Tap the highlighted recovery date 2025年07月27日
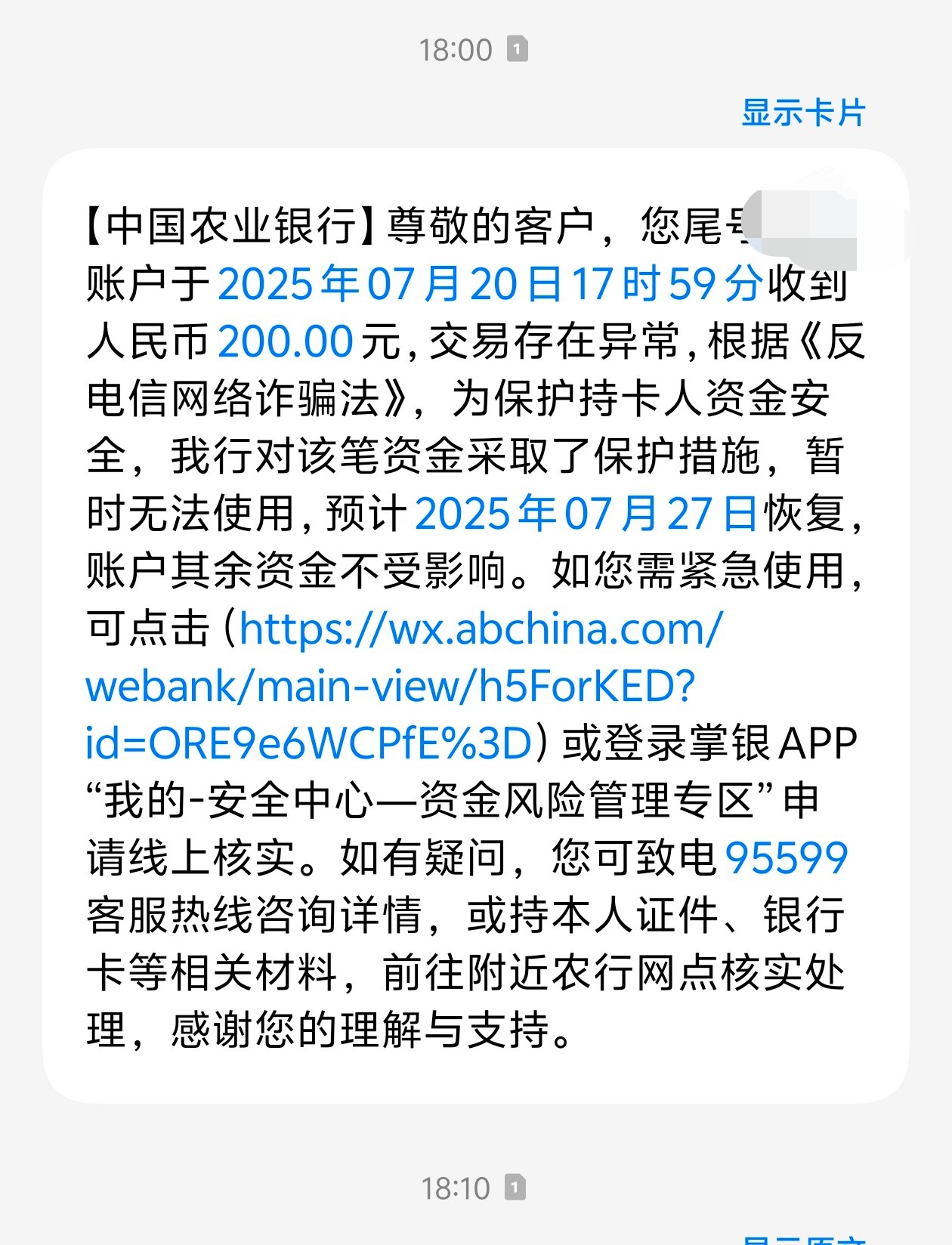The width and height of the screenshot is (952, 1245). tap(586, 514)
